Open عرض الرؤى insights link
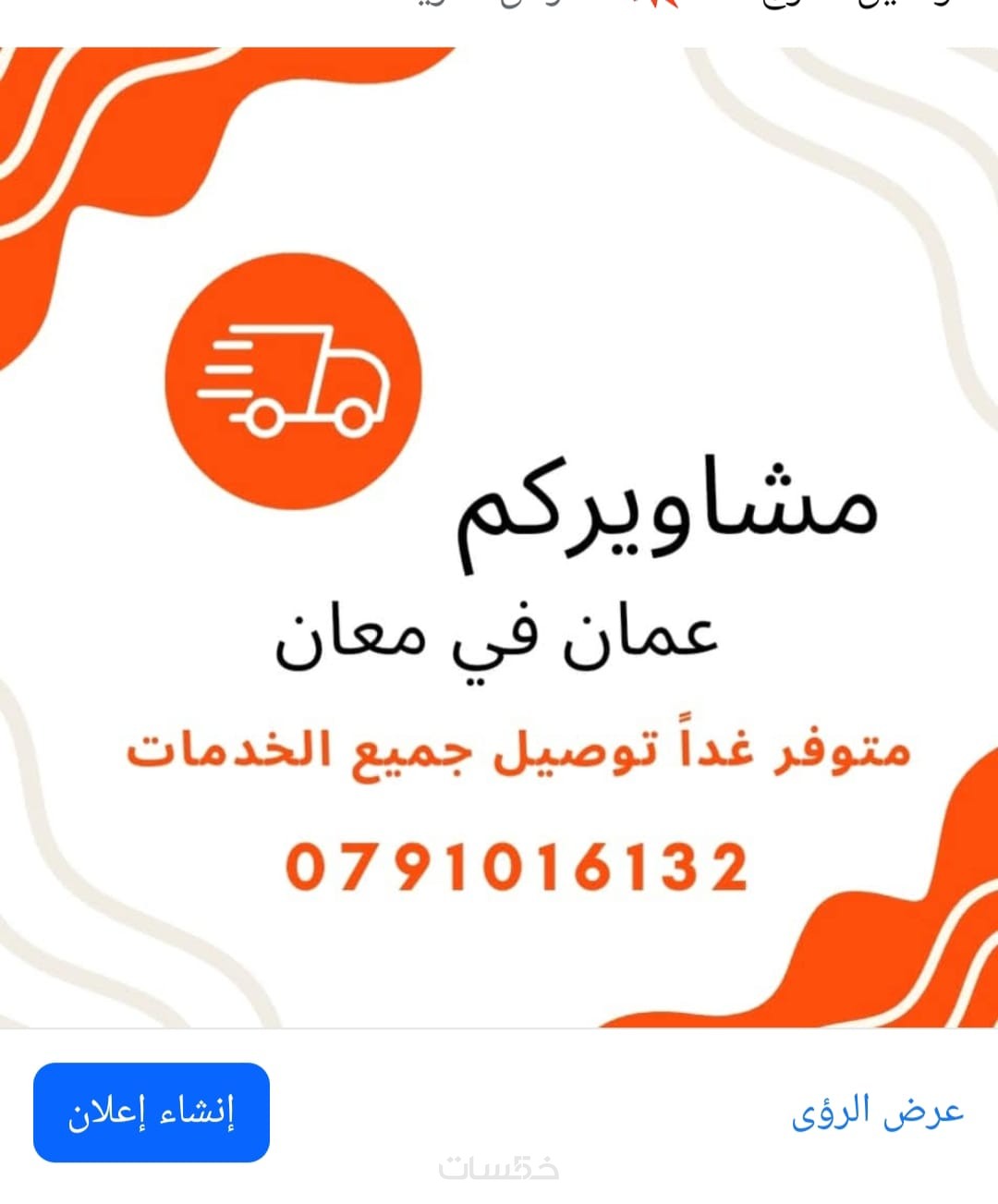998x1204 pixels. pos(877,1112)
